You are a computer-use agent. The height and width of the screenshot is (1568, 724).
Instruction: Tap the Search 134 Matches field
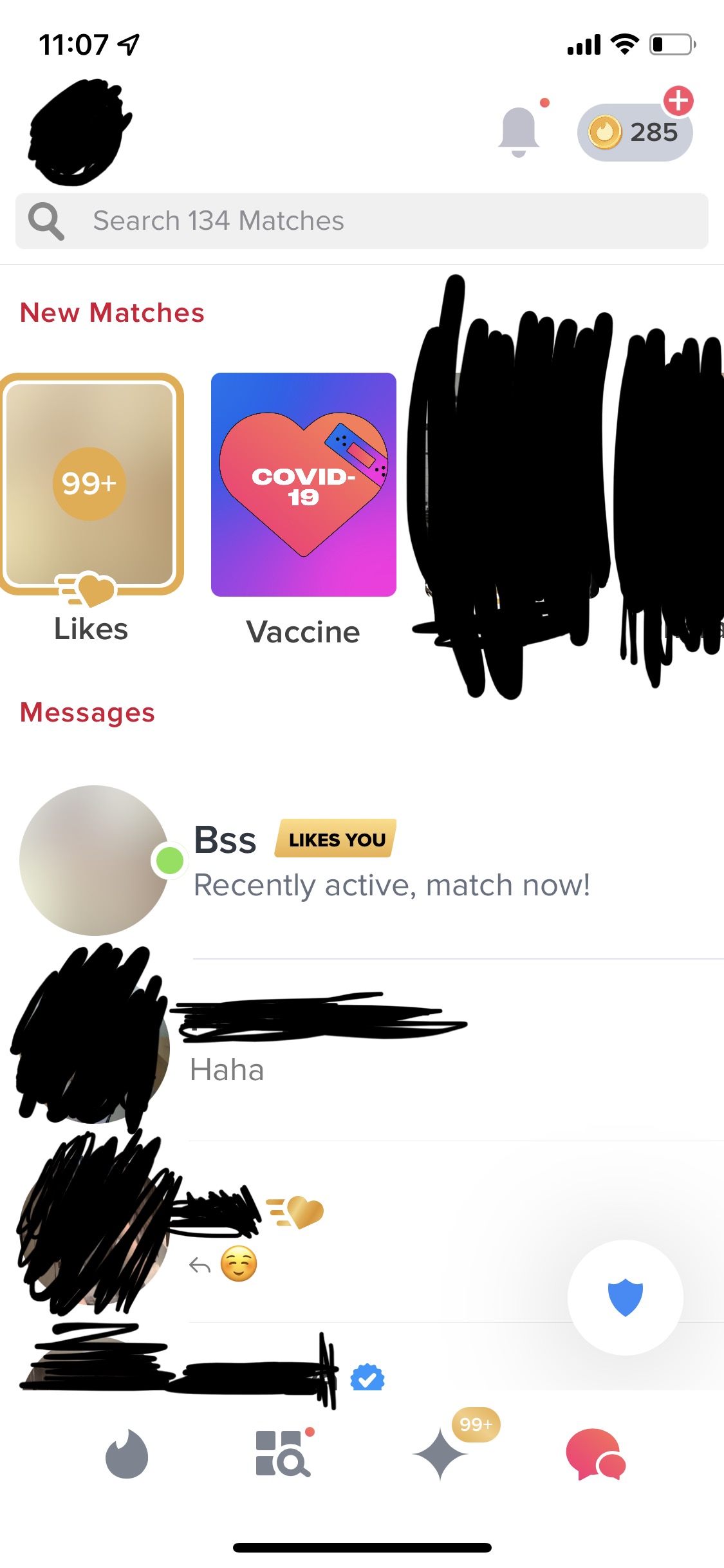(362, 221)
